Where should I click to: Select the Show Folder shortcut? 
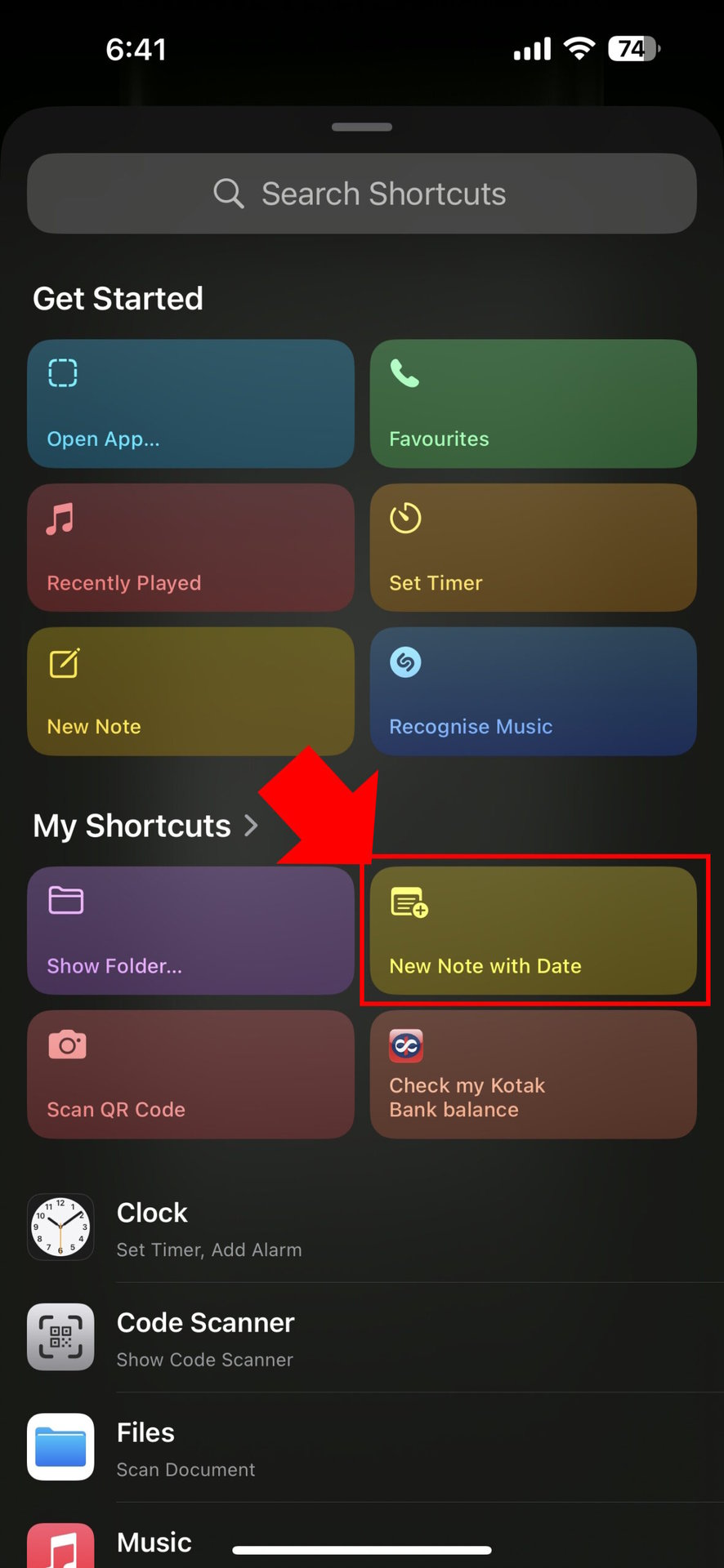[x=190, y=930]
